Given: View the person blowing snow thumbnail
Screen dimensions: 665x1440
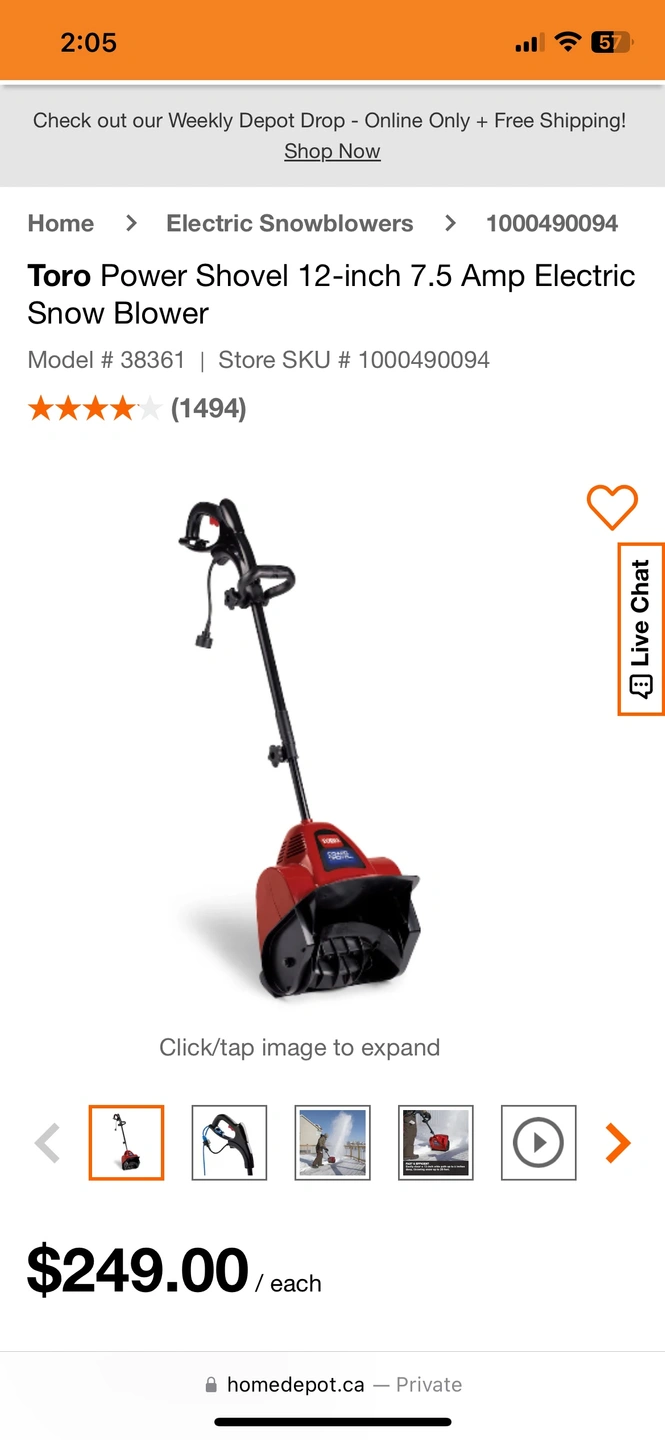Looking at the screenshot, I should click(333, 1142).
